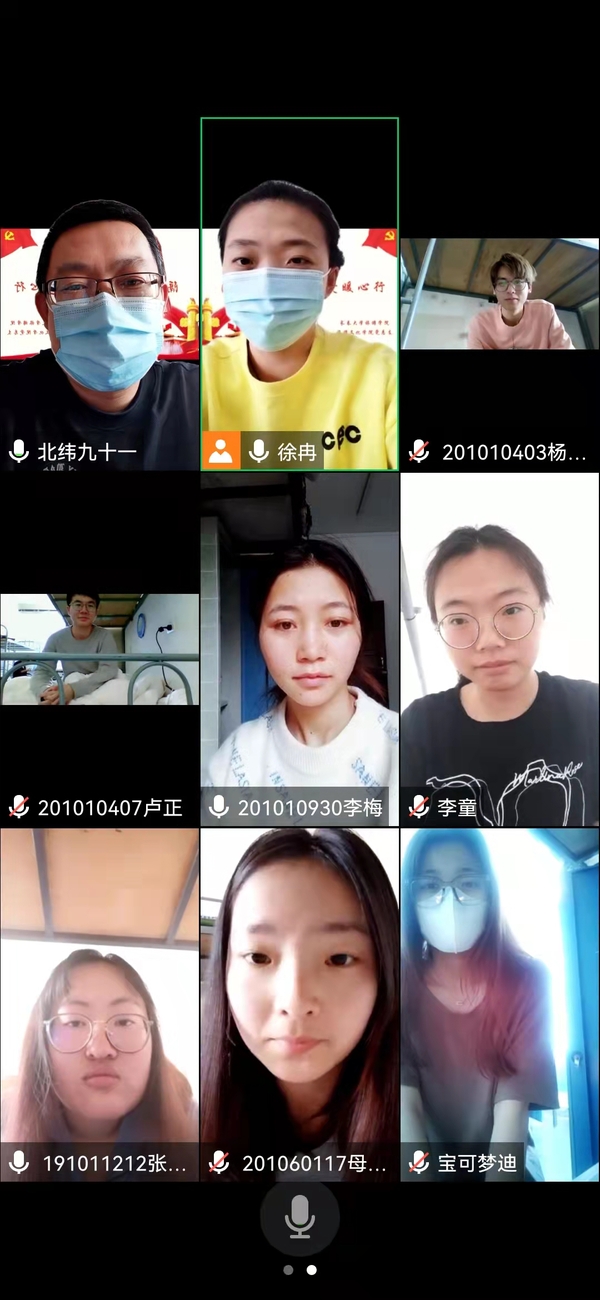
Task: Tap the microphone button at the bottom
Action: pyautogui.click(x=299, y=1218)
